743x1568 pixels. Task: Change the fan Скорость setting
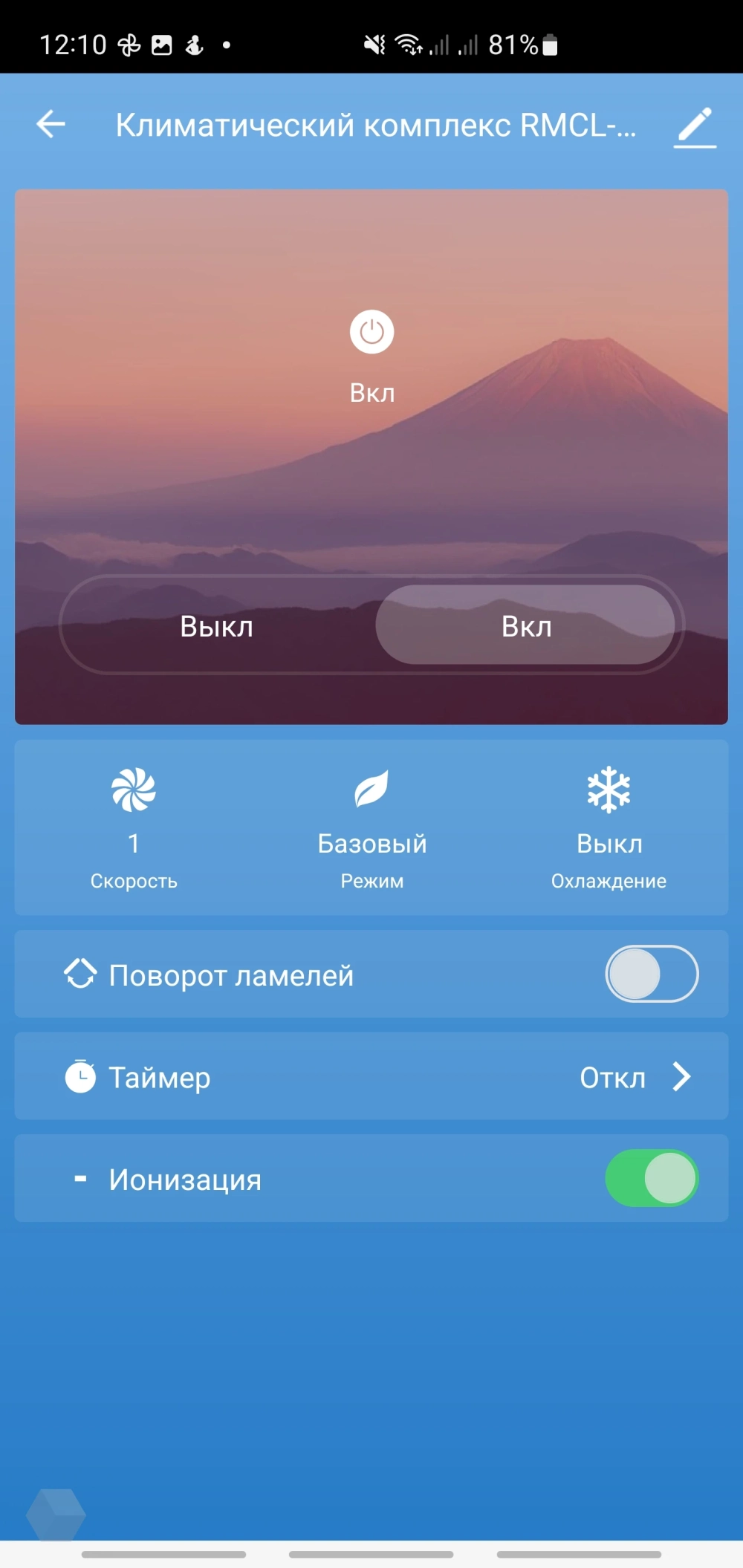click(134, 827)
